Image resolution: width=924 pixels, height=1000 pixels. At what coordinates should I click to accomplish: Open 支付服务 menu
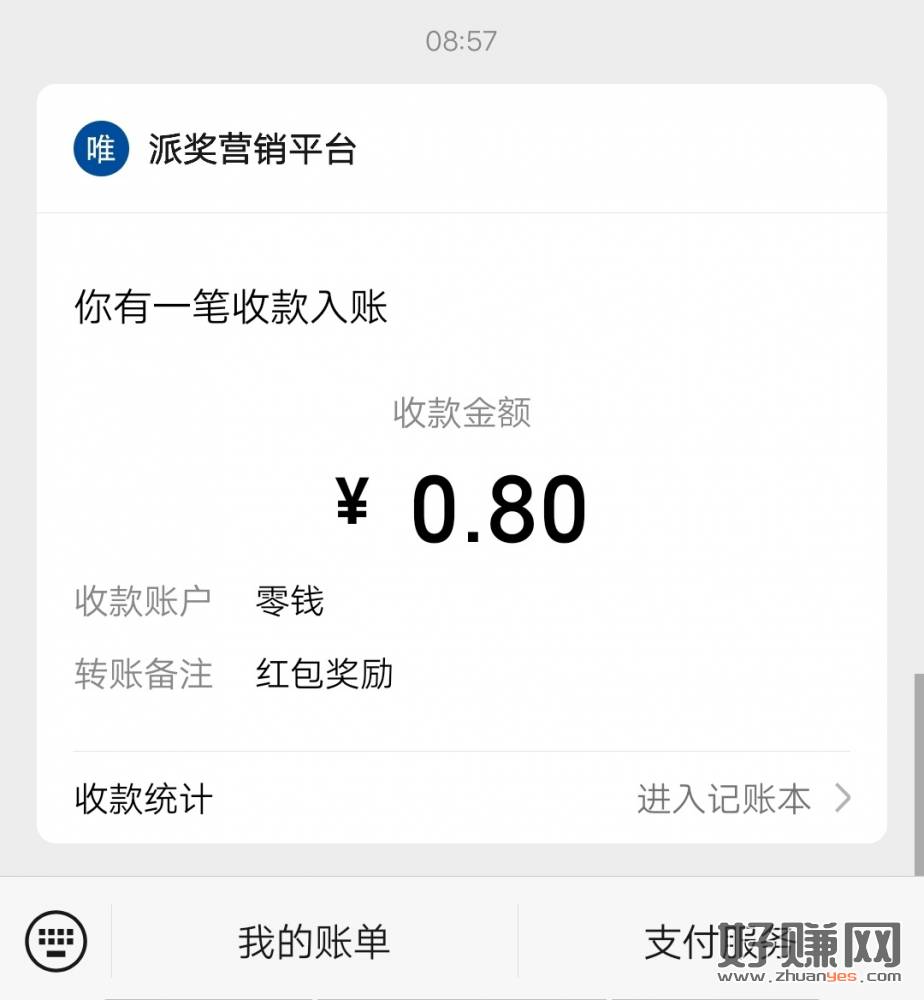[x=720, y=942]
